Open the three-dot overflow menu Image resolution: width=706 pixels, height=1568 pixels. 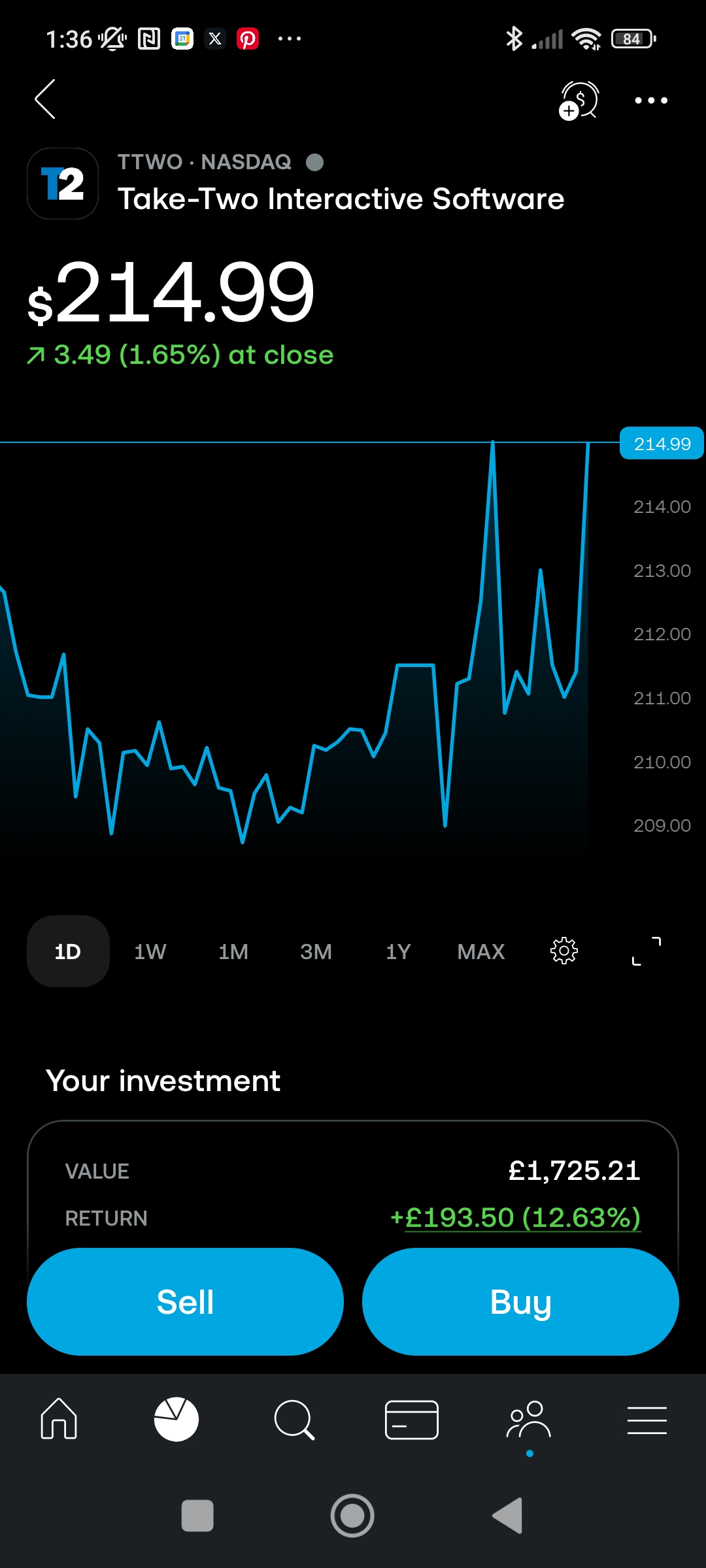651,101
